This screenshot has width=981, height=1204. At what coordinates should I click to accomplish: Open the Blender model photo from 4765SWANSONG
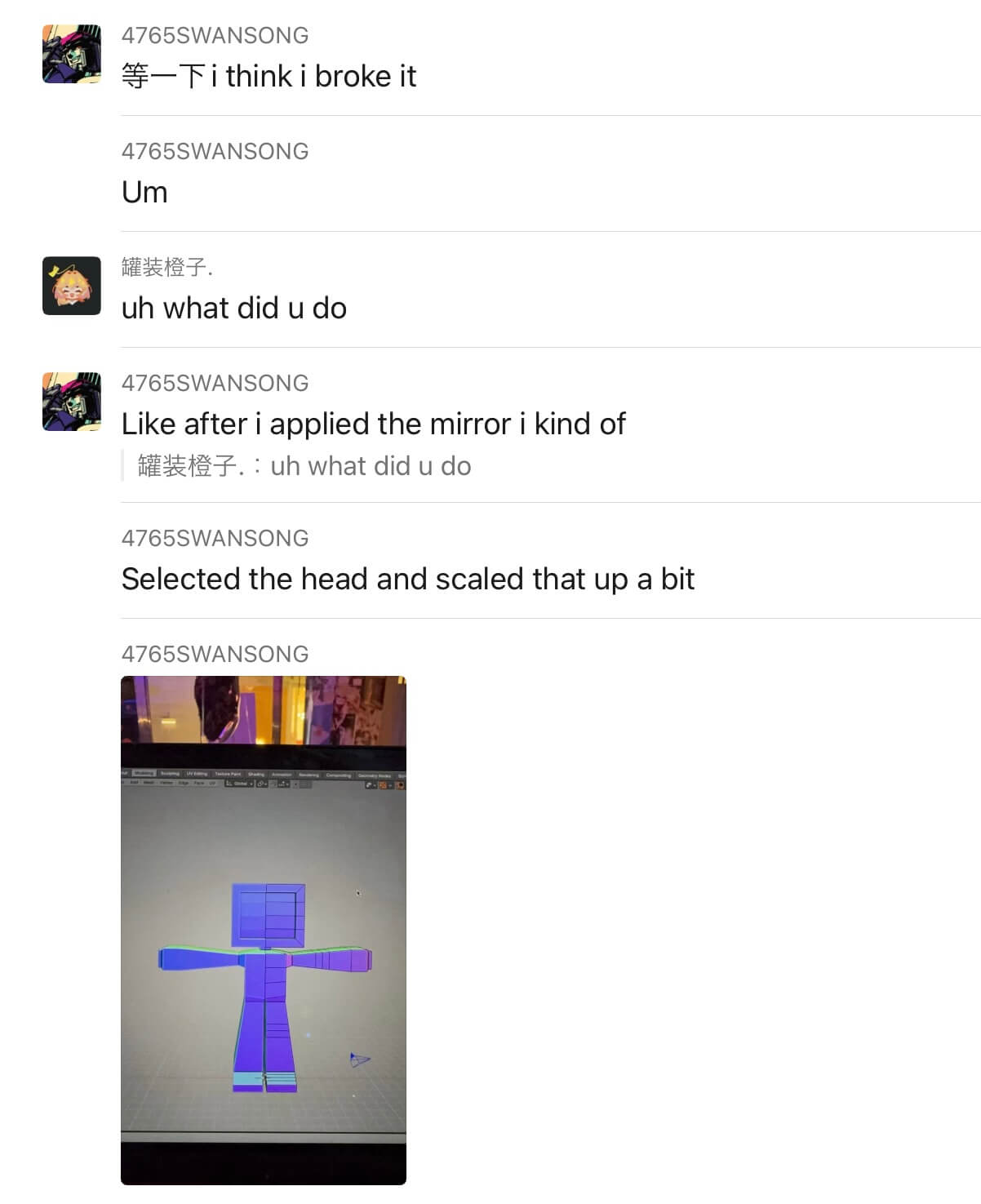[263, 929]
